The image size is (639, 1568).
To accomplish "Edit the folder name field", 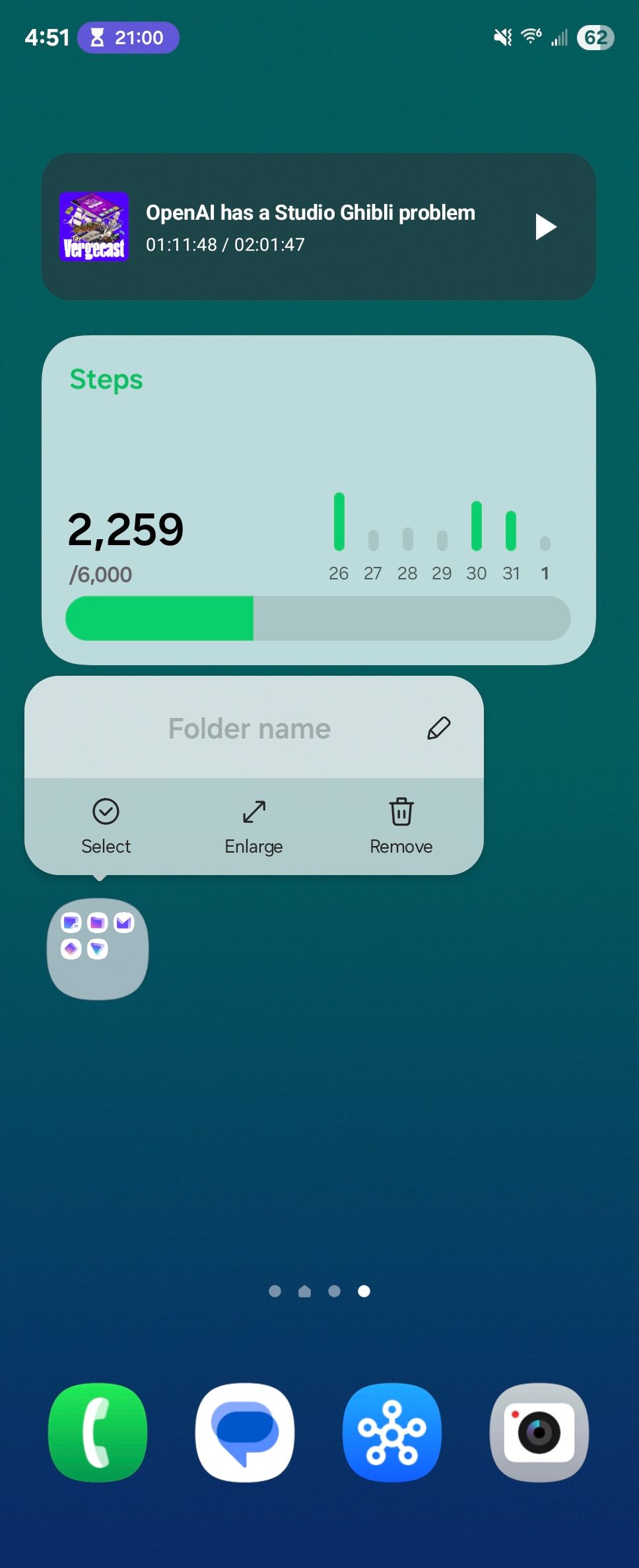I will coord(249,729).
